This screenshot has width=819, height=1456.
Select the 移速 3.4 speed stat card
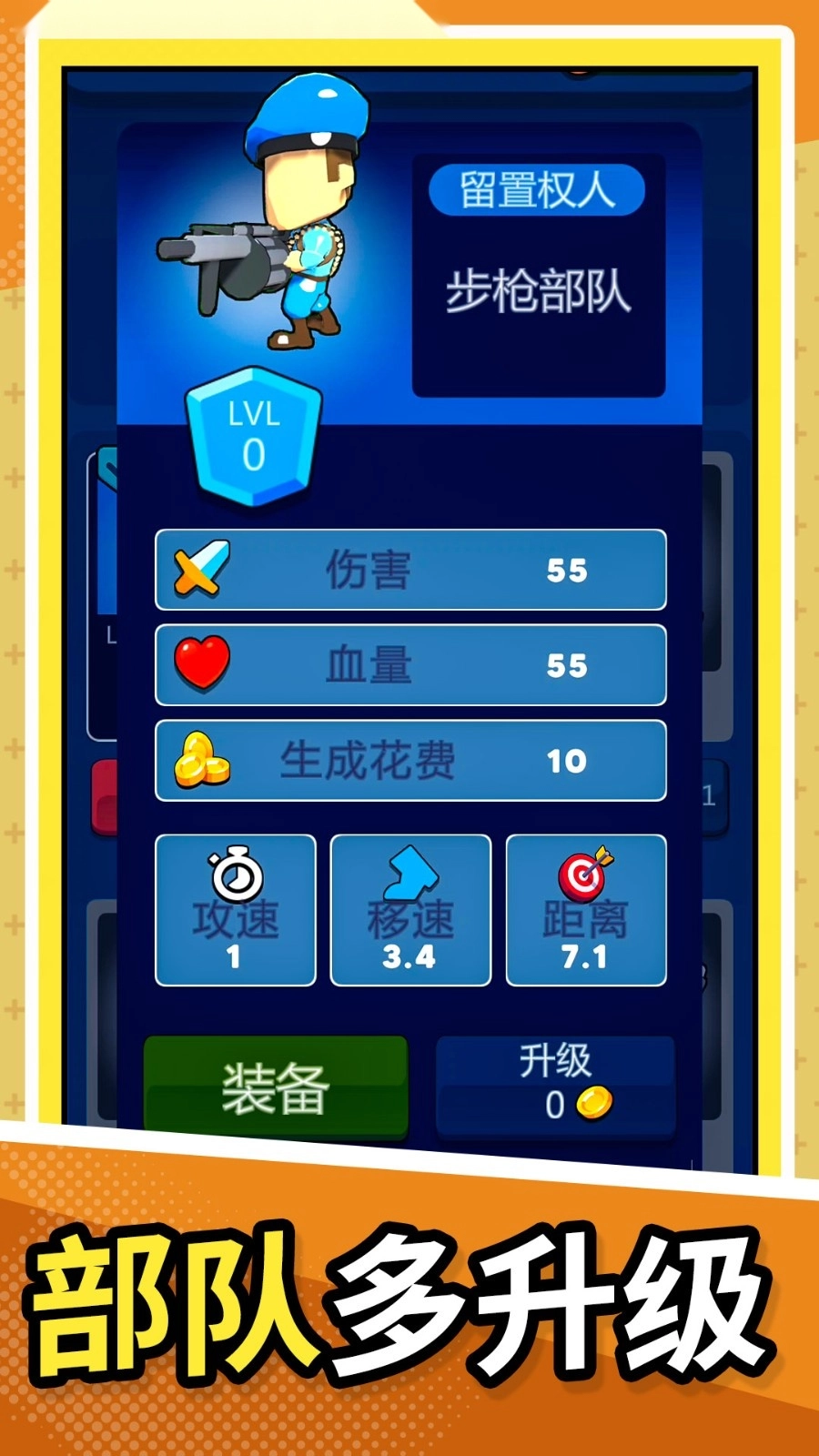[411, 910]
